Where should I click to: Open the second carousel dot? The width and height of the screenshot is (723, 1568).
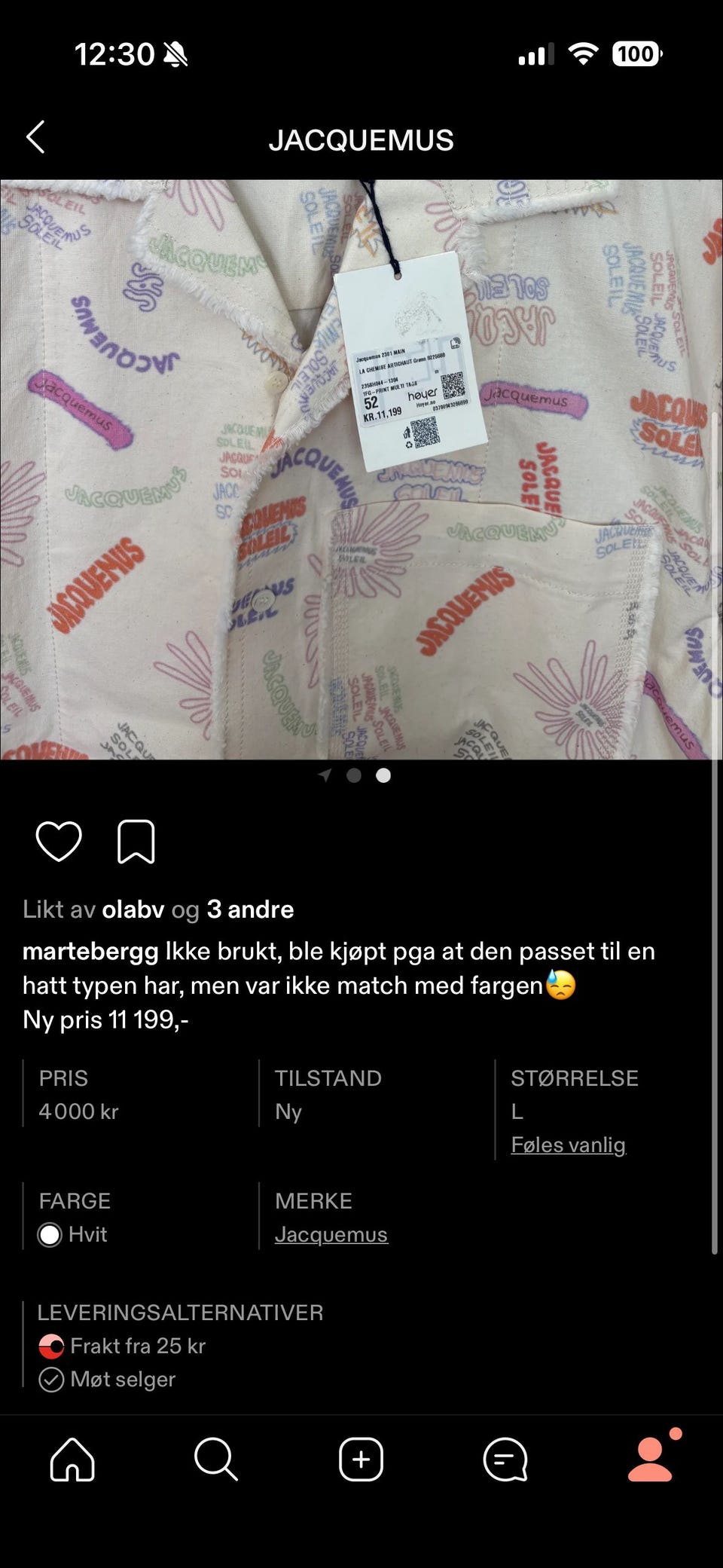[354, 775]
